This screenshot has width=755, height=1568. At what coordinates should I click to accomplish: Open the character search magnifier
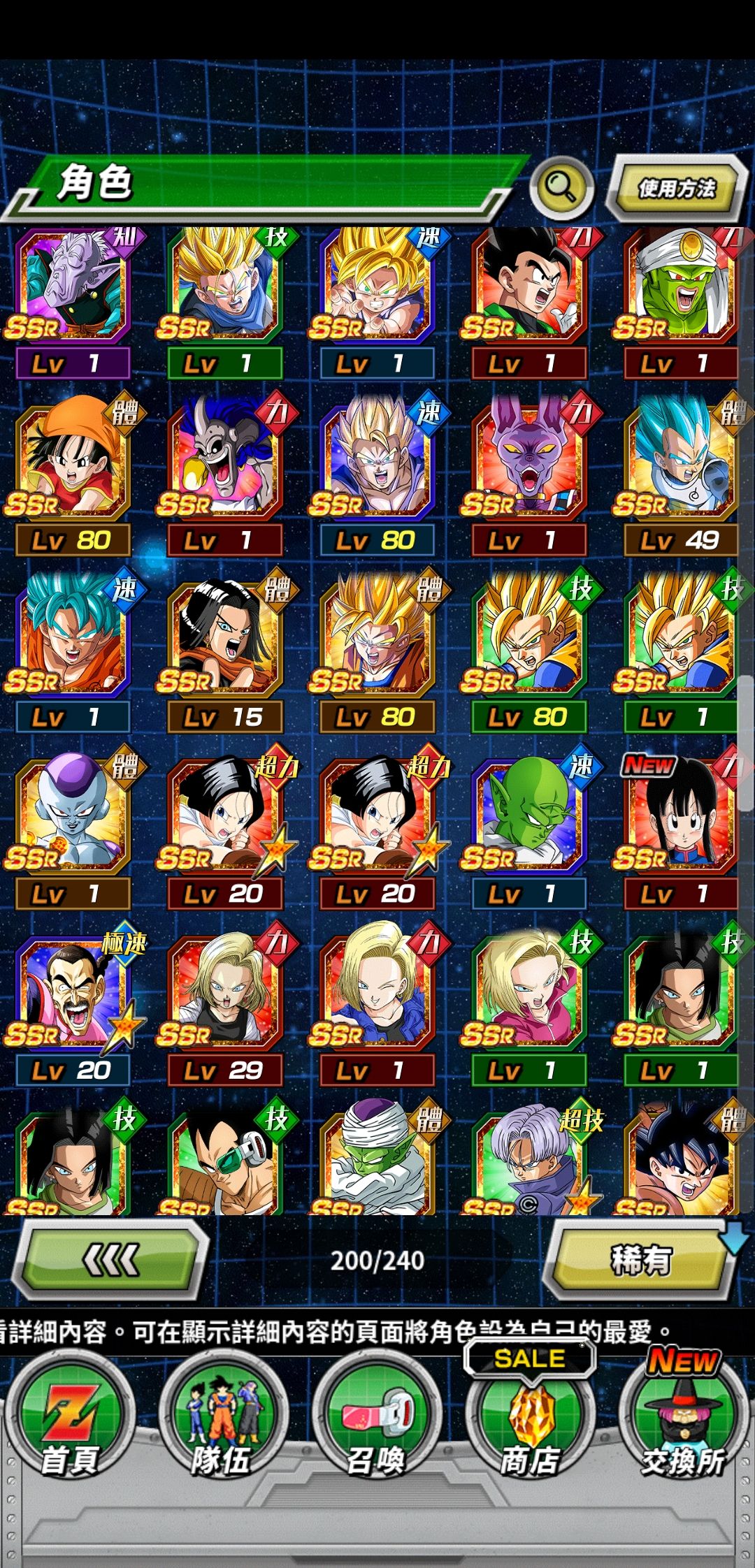[x=561, y=187]
